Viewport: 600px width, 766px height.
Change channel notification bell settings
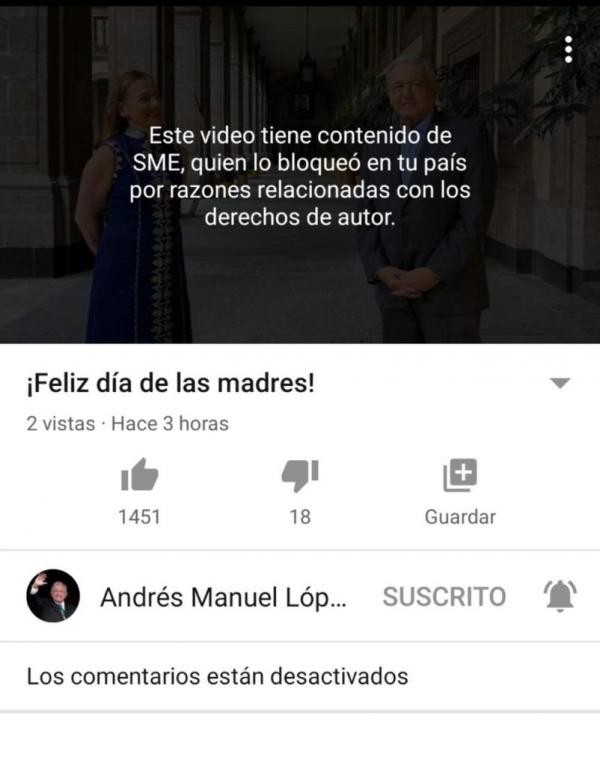(x=560, y=597)
